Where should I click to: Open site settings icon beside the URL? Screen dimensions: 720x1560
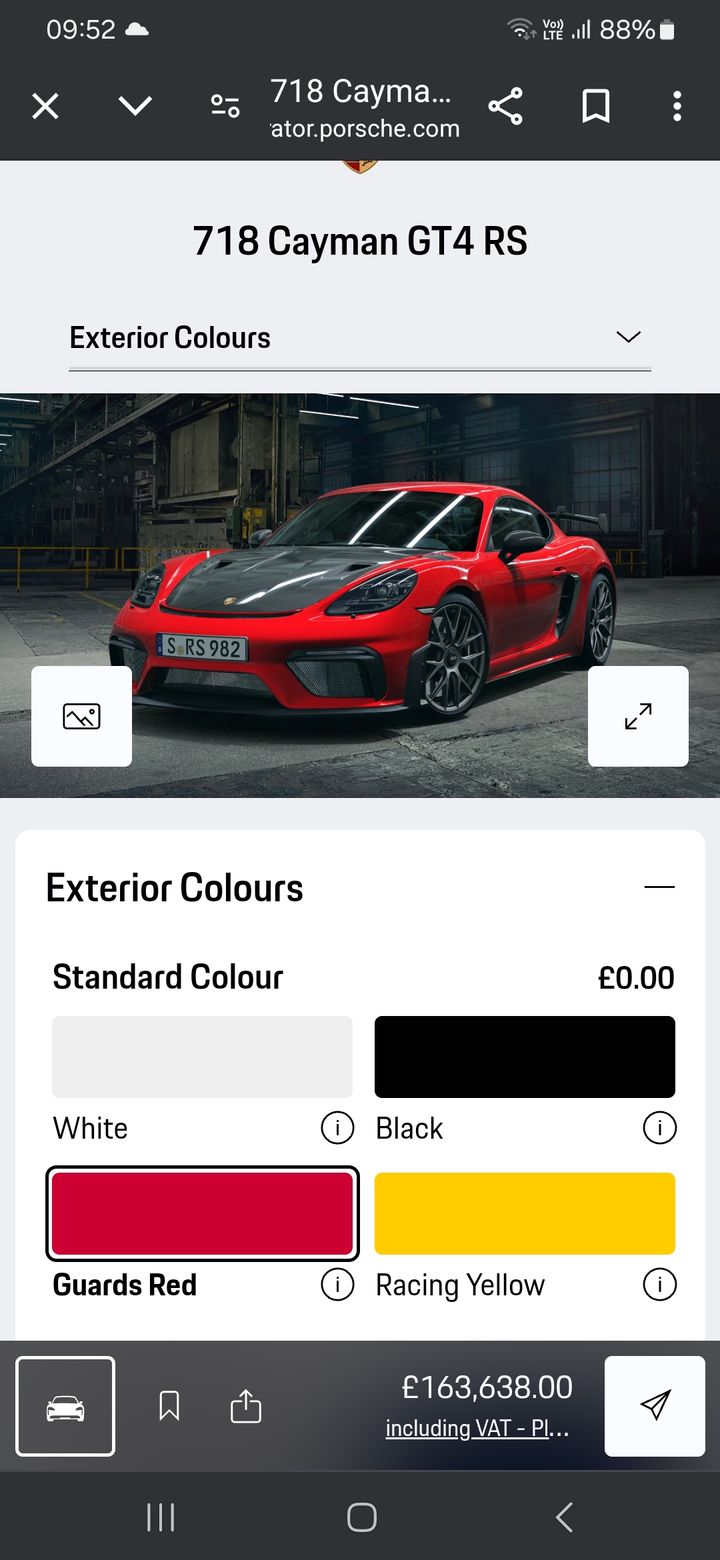point(225,106)
